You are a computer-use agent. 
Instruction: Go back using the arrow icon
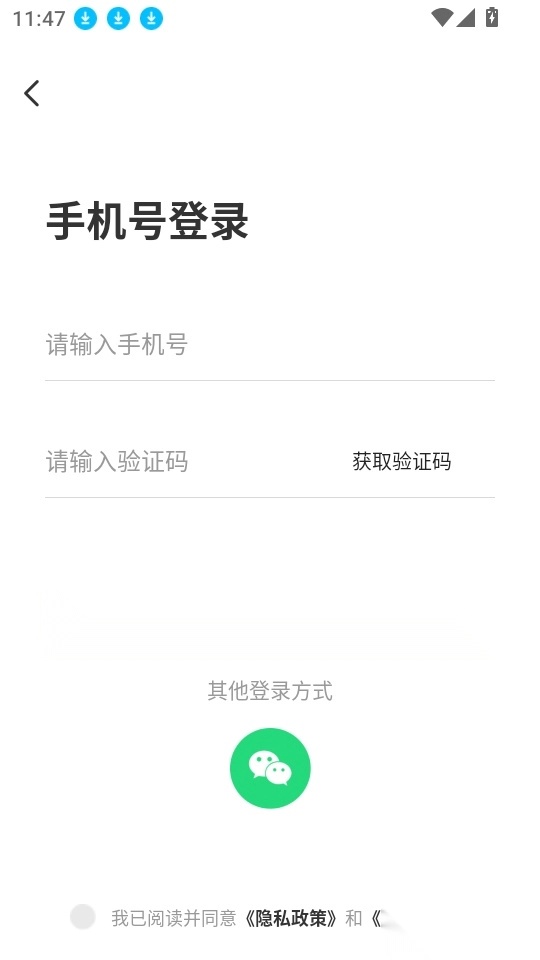[x=32, y=94]
